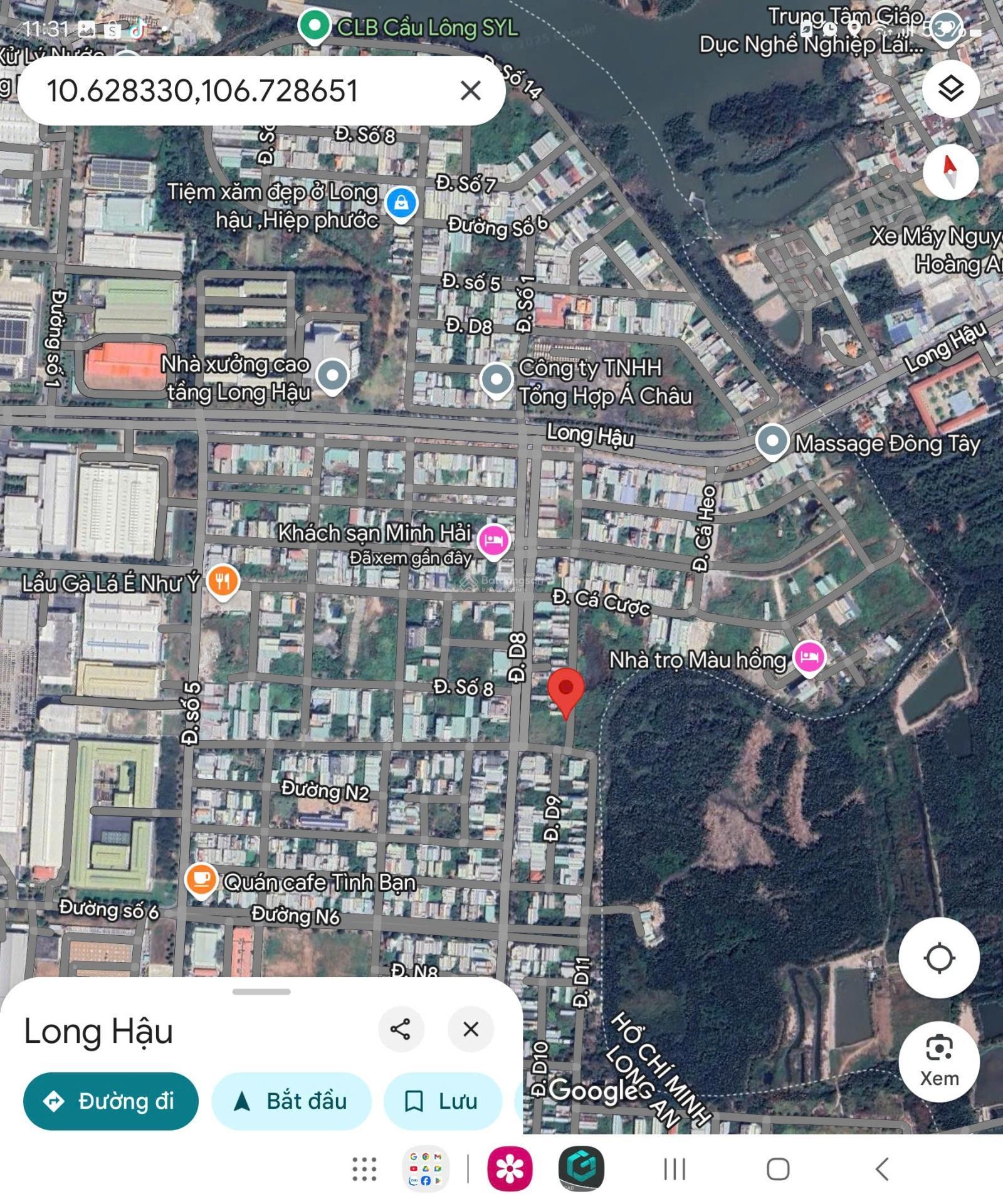1003x1204 pixels.
Task: Open the map layers selector
Action: [x=950, y=88]
